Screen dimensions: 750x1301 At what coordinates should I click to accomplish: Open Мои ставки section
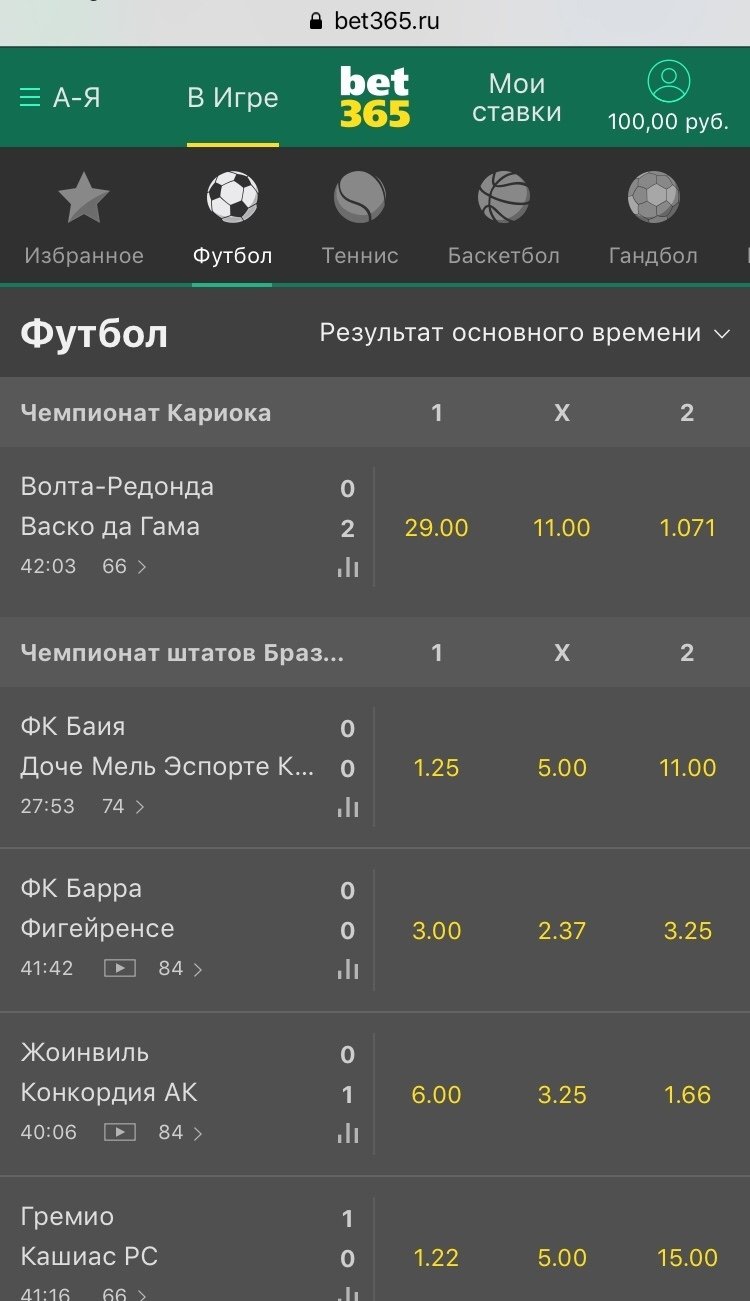pyautogui.click(x=516, y=98)
